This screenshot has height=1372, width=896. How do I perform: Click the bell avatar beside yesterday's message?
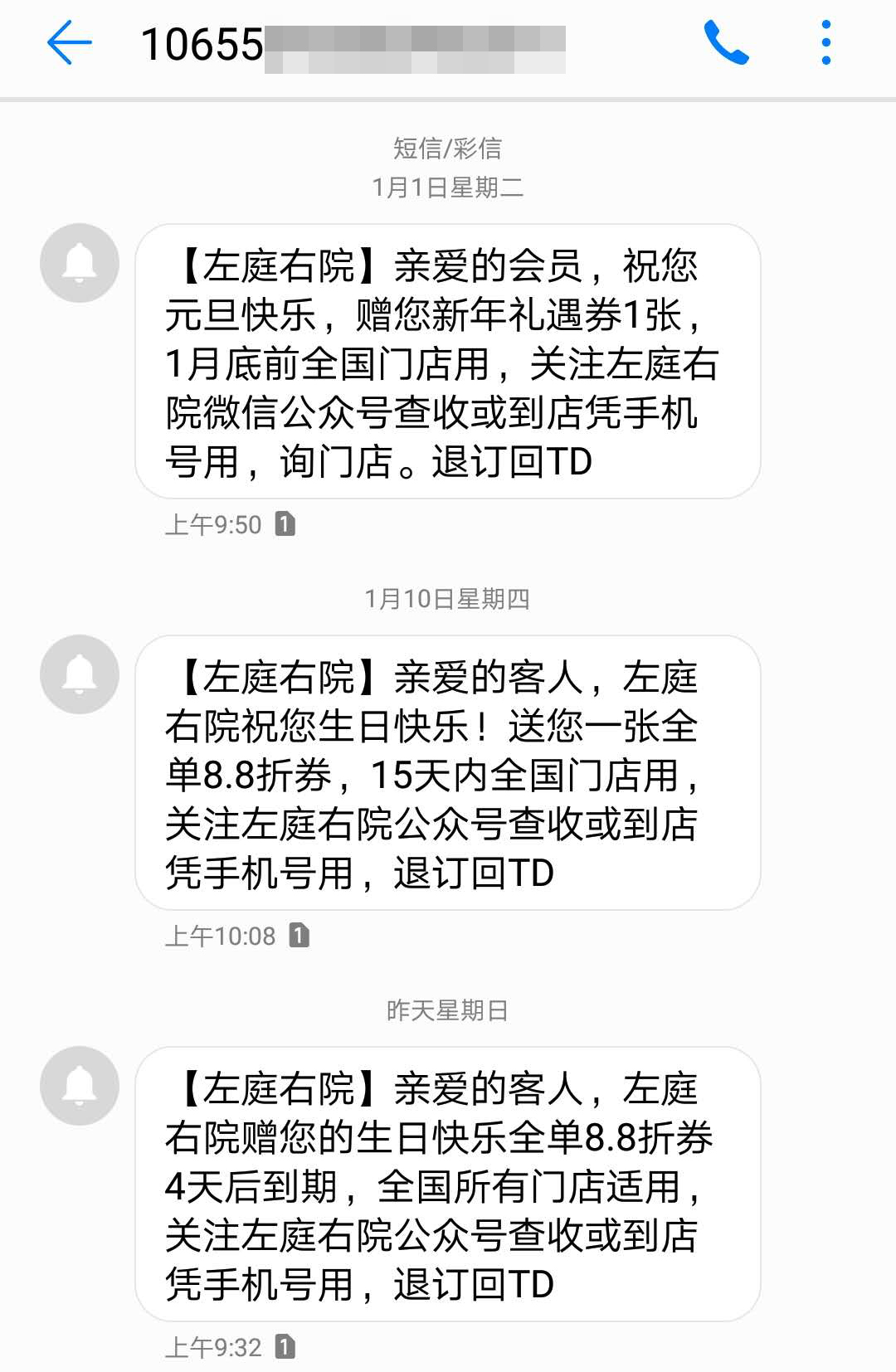point(79,1084)
